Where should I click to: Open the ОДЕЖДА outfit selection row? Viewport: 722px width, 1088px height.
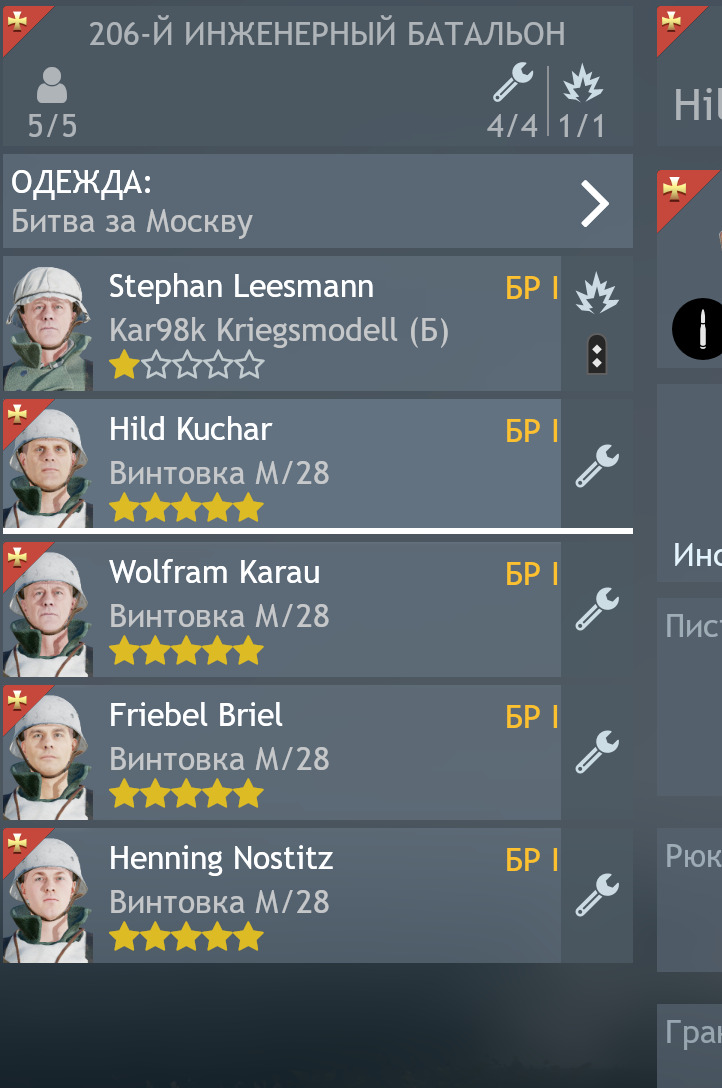tap(317, 202)
